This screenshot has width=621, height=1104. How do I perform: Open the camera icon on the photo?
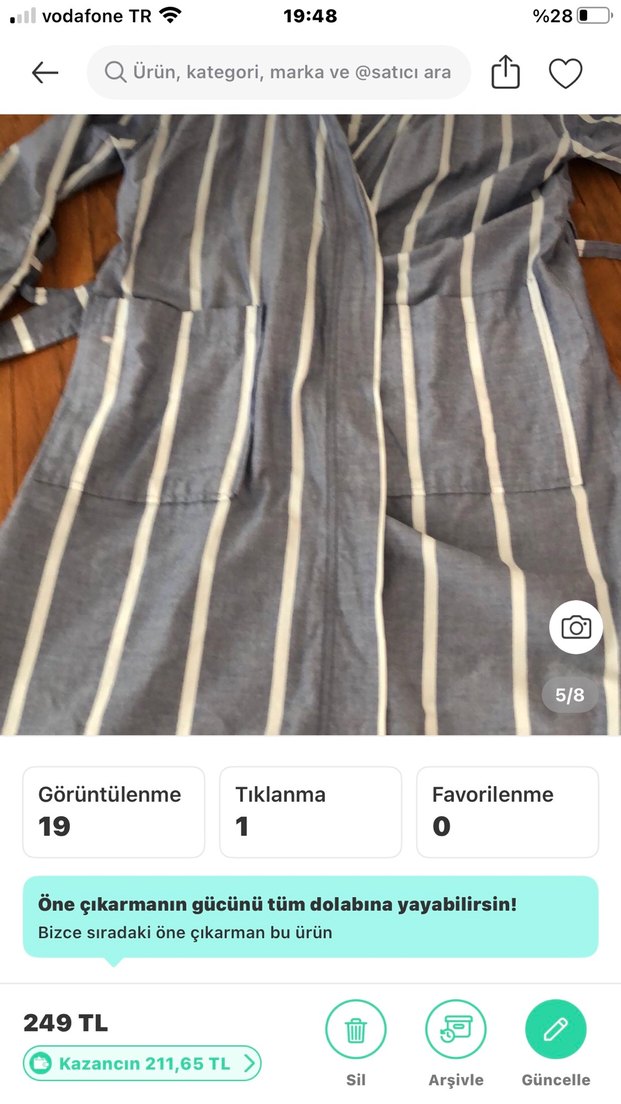coord(575,627)
